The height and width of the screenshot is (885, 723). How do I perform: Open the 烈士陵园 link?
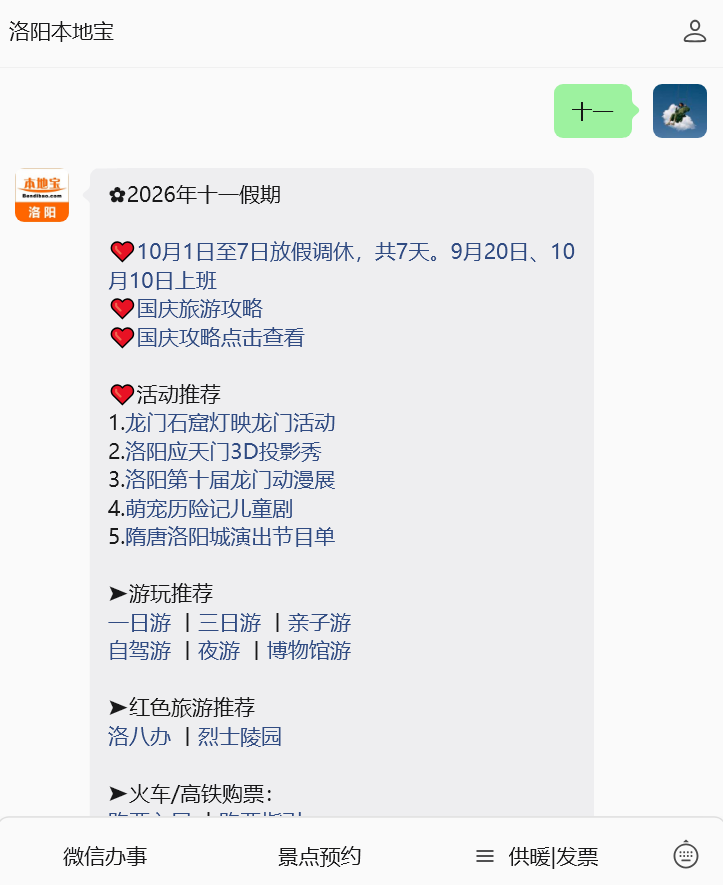click(239, 737)
